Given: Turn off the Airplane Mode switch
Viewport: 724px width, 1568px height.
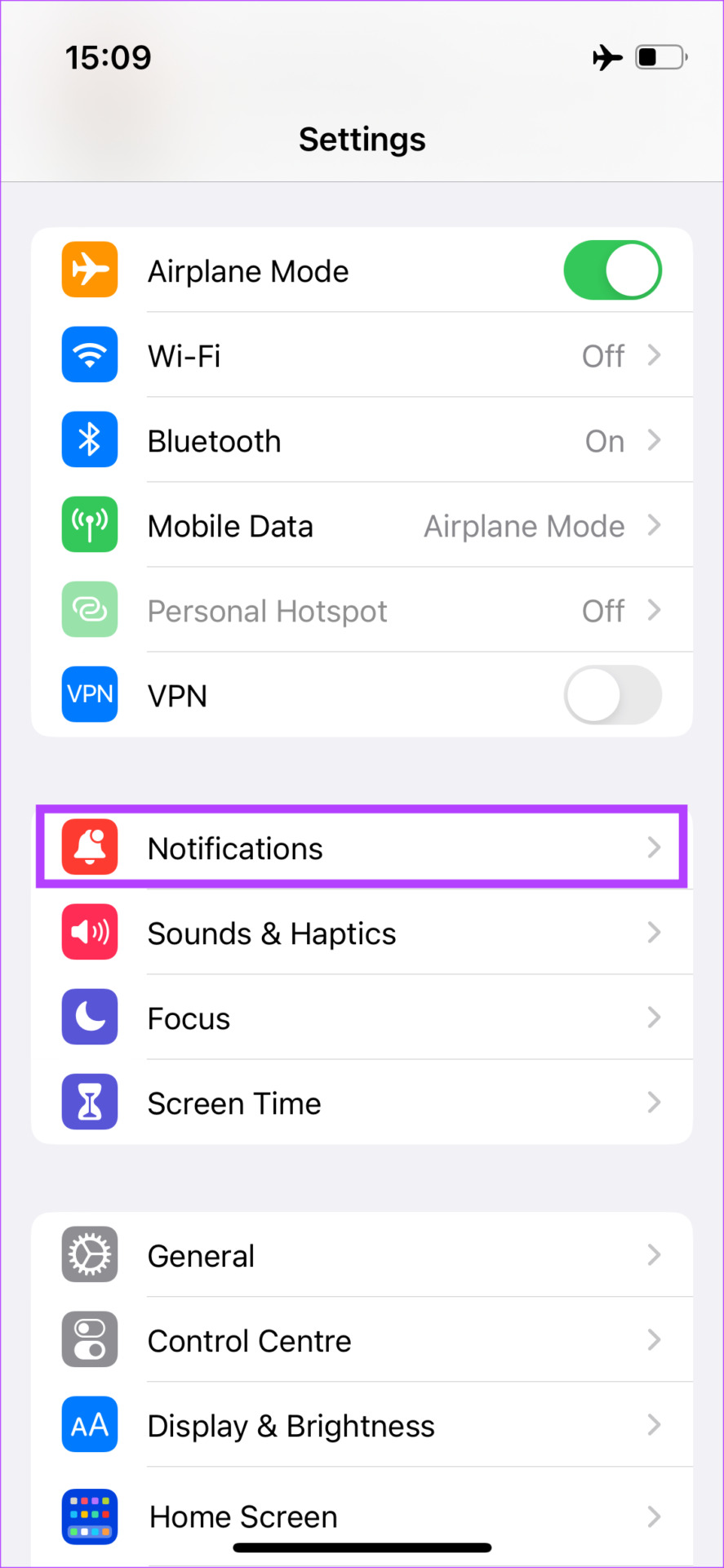Looking at the screenshot, I should pos(612,270).
